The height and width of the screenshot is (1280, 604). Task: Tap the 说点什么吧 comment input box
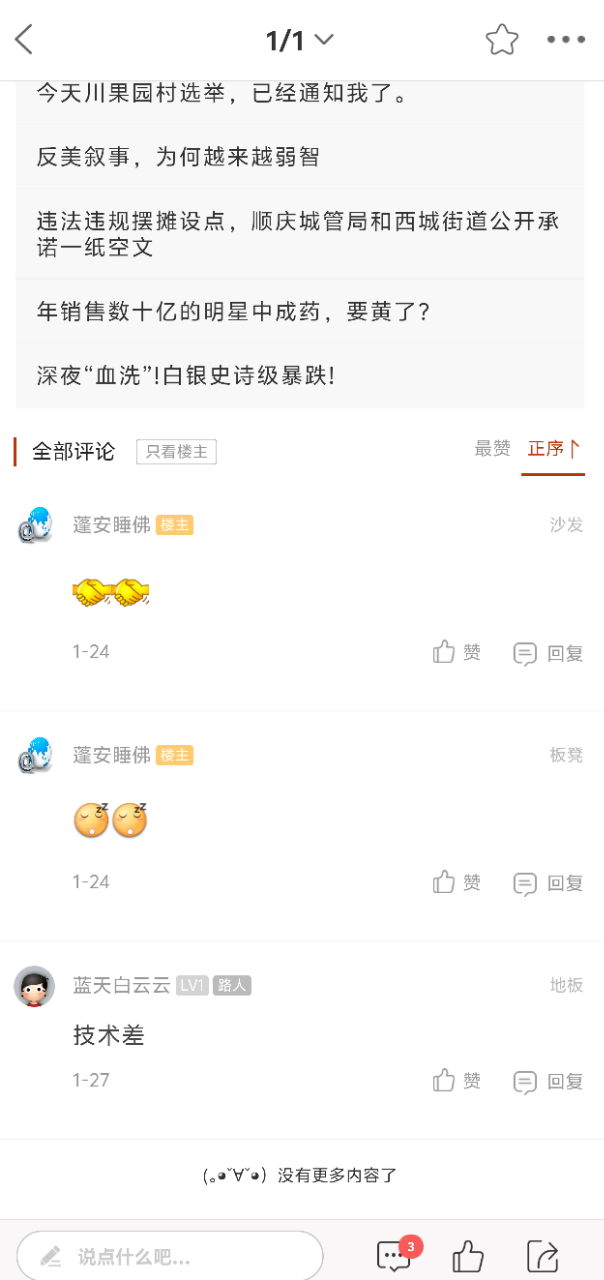pos(170,1256)
